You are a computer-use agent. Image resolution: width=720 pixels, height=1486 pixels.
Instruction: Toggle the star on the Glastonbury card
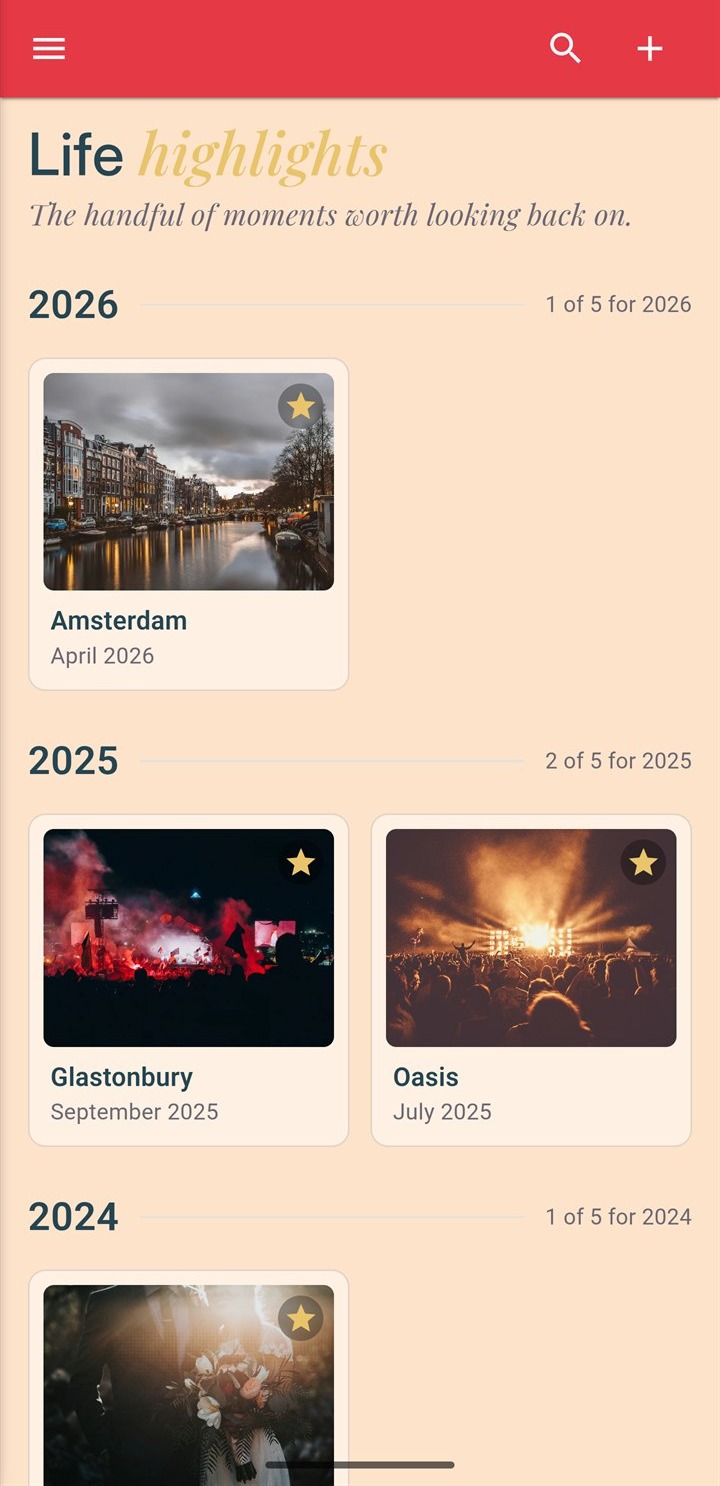point(301,862)
